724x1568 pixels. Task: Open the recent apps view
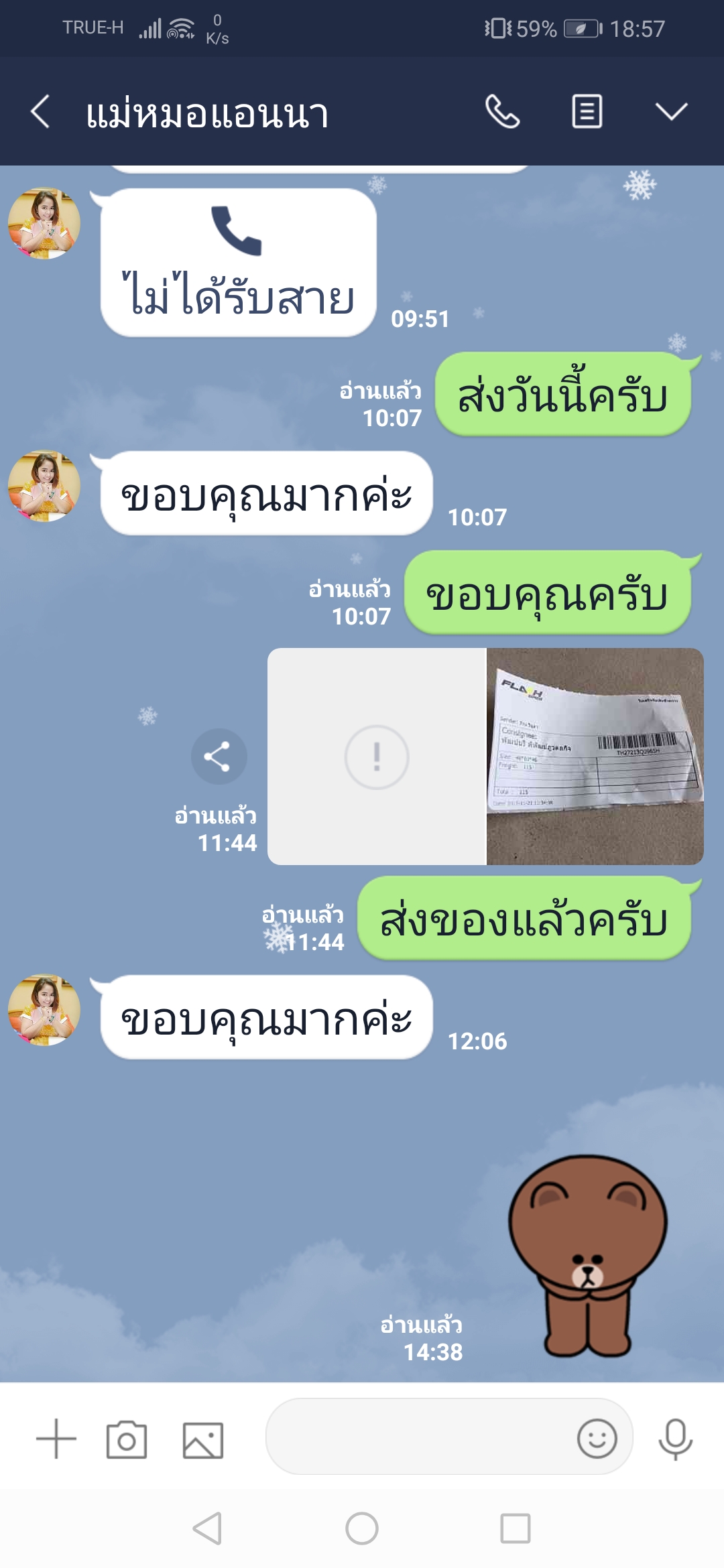(x=516, y=1528)
